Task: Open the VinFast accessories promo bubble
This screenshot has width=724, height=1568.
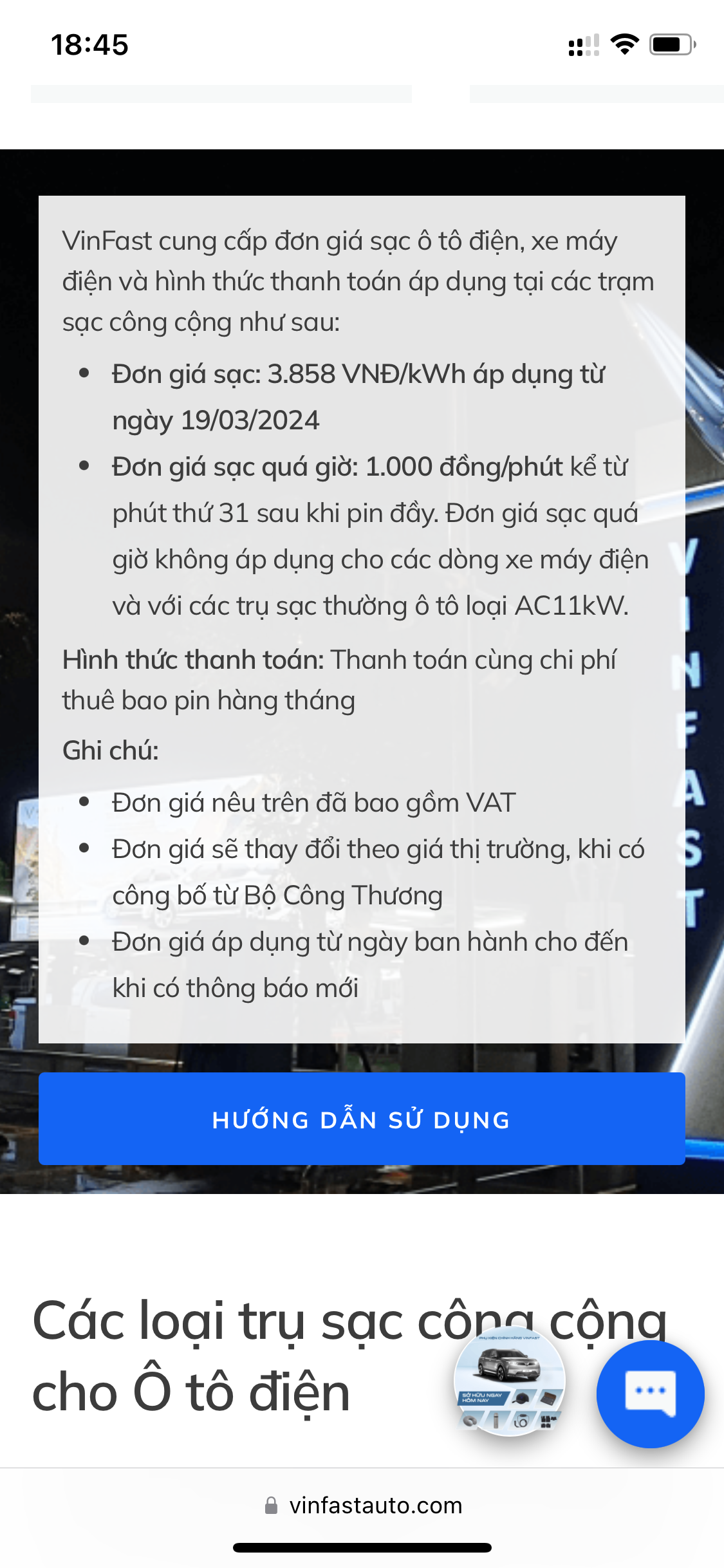Action: 510,1382
